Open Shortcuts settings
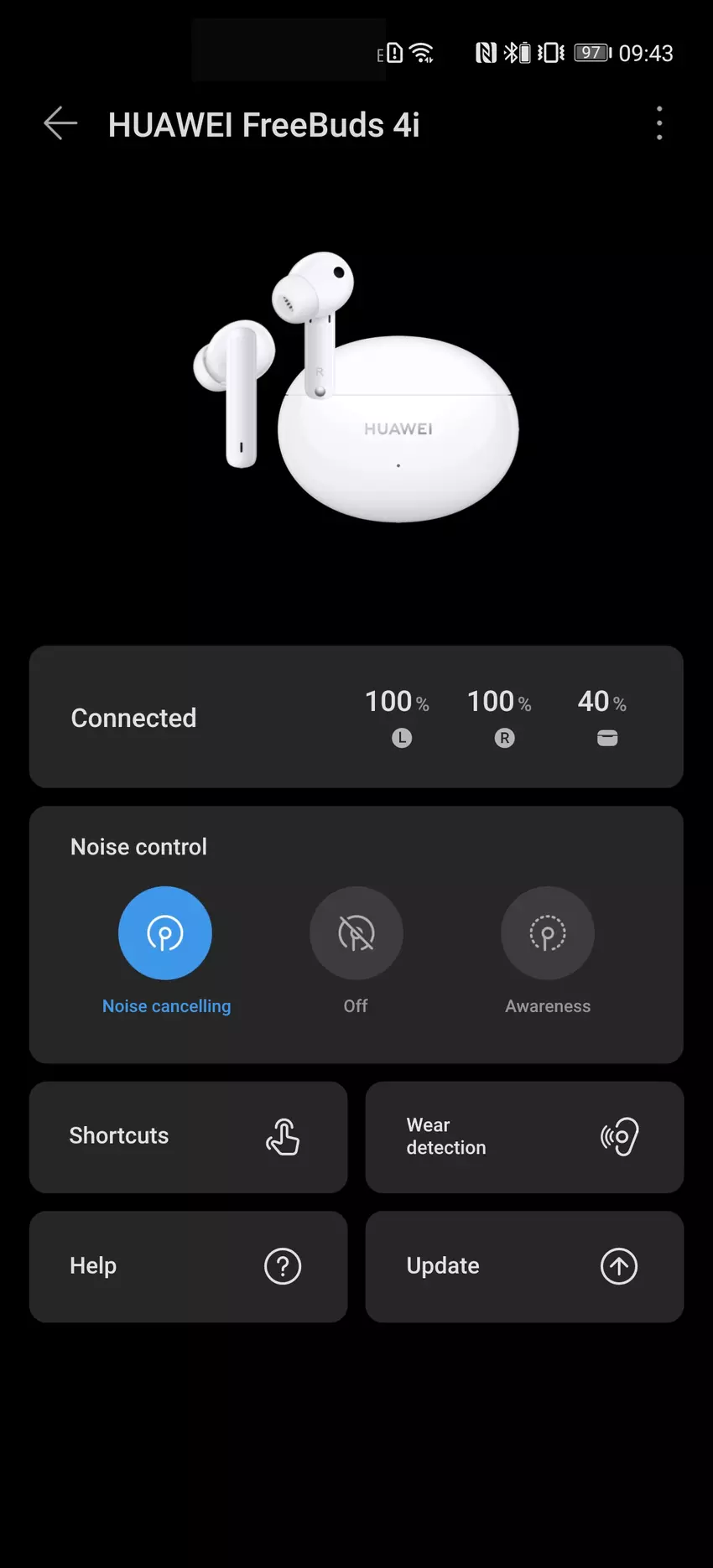This screenshot has height=1568, width=713. pyautogui.click(x=188, y=1137)
